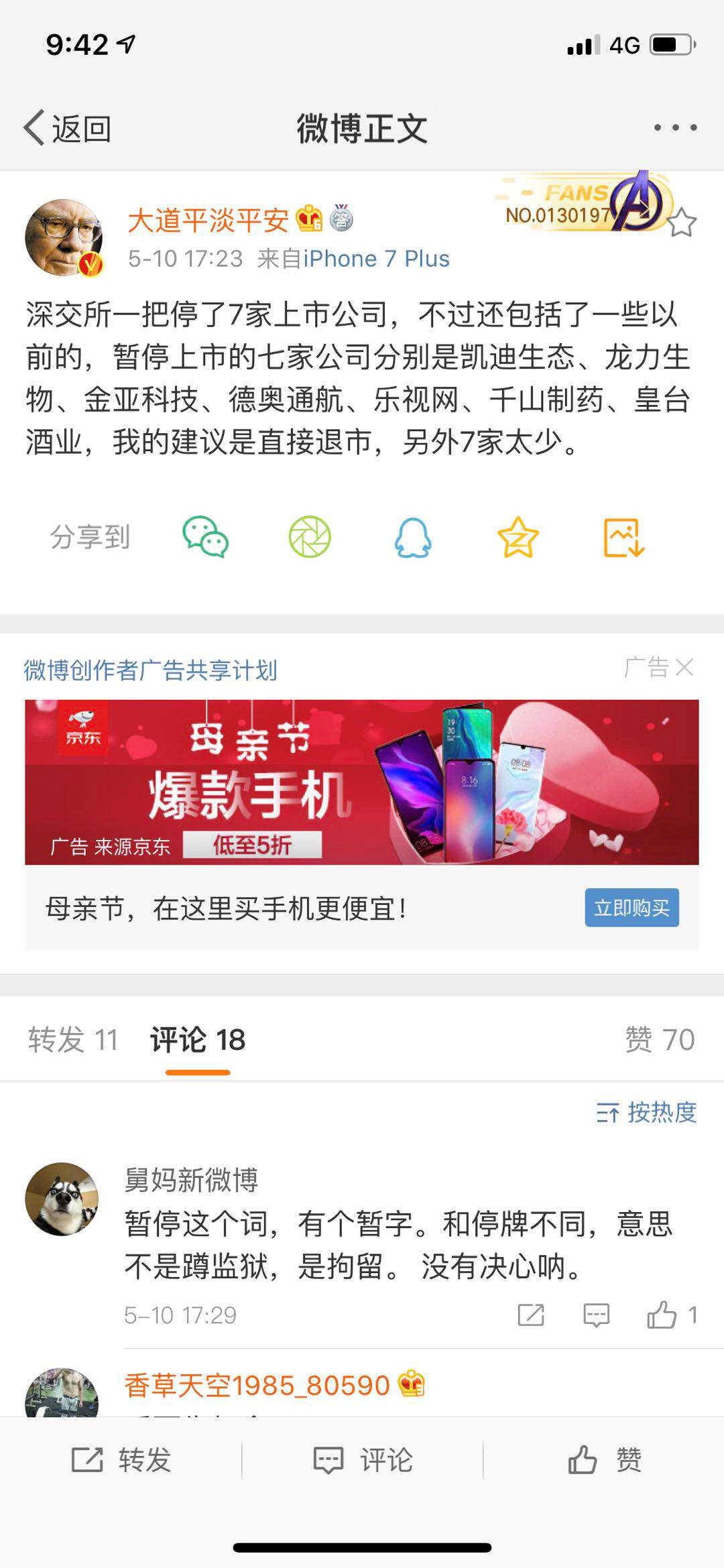Change comment sorting via 按热度
Screen dimensions: 724x1568
[x=646, y=1113]
